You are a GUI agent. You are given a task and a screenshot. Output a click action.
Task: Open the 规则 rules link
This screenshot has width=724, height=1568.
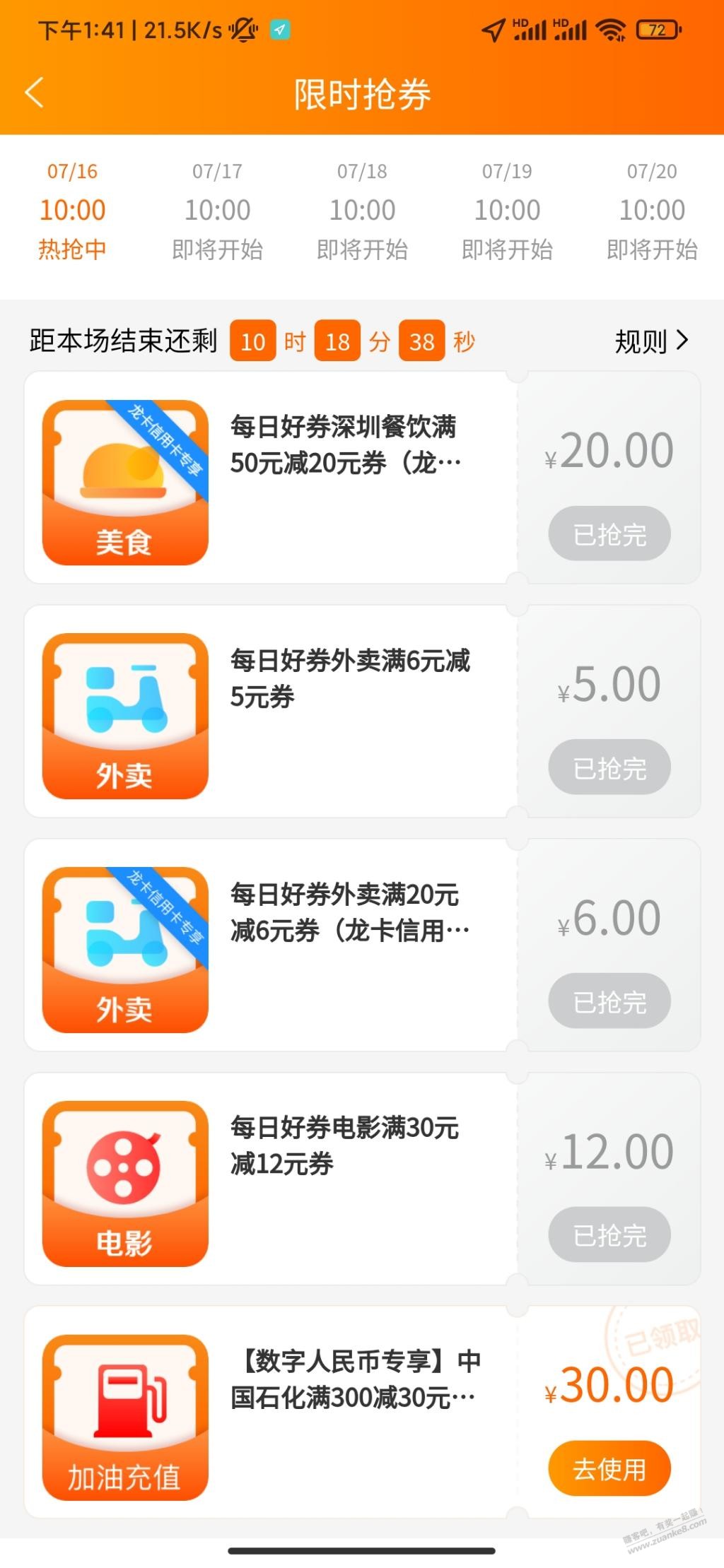(x=651, y=341)
